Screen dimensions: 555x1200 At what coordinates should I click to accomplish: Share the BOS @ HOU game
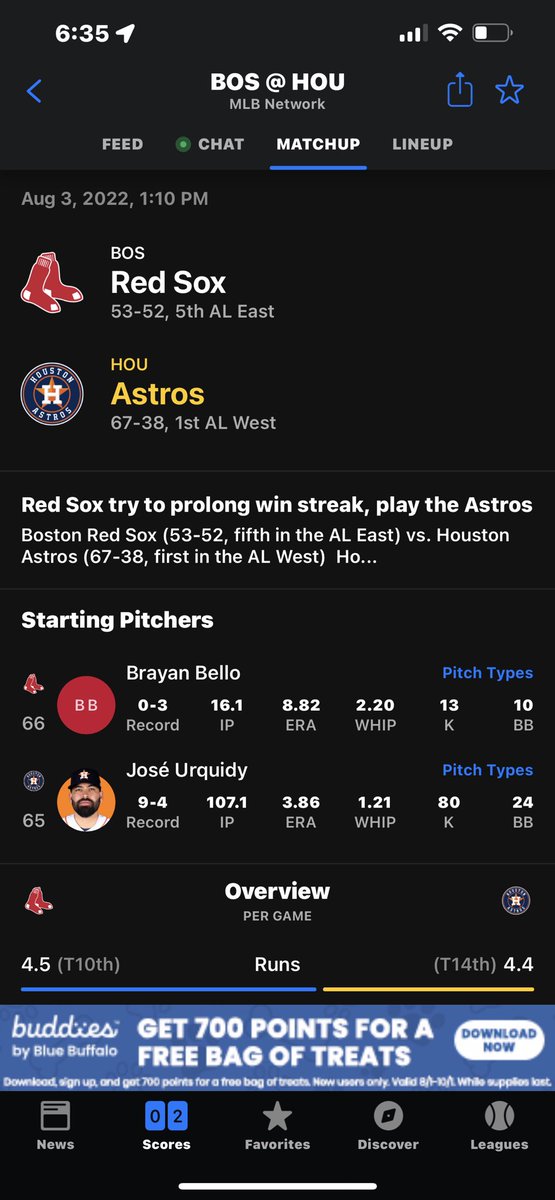click(459, 91)
